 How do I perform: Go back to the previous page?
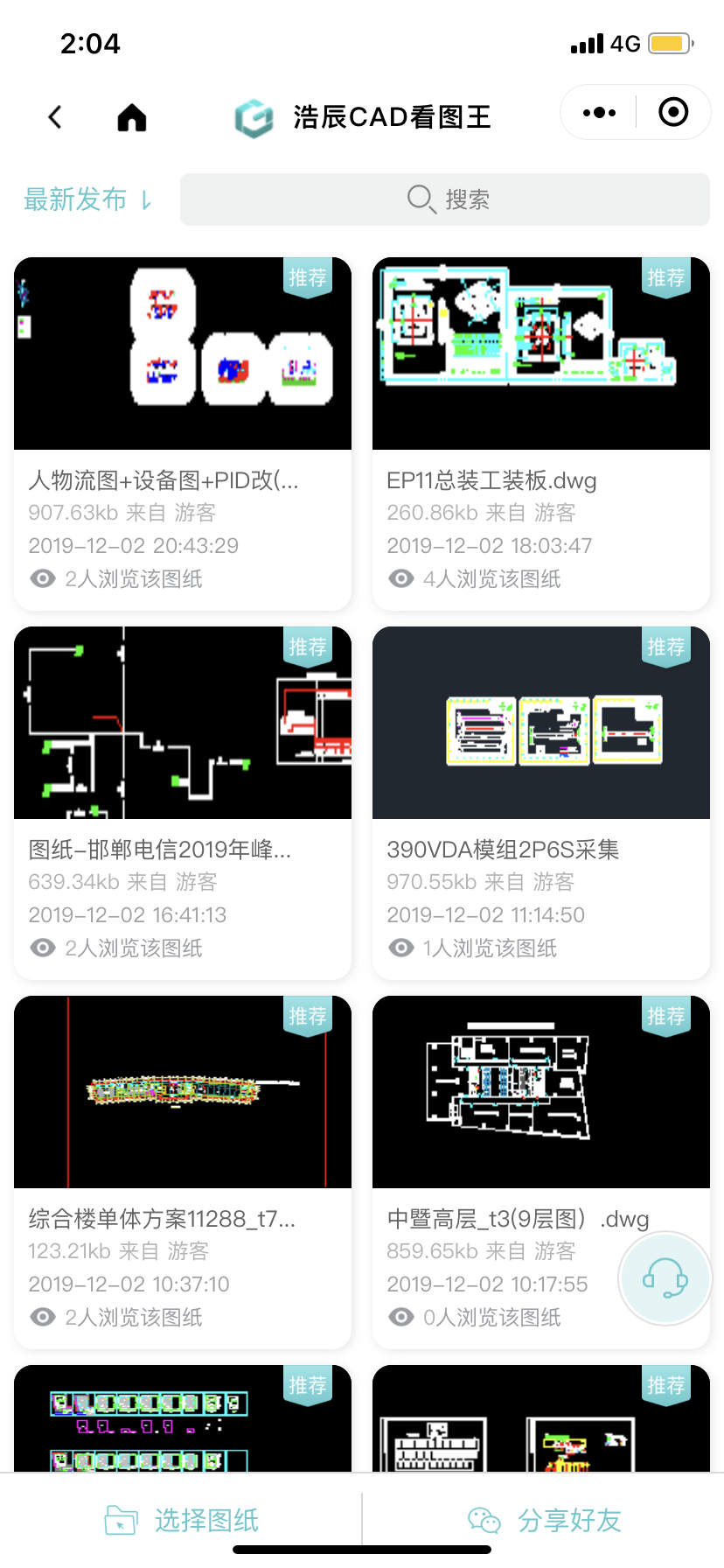[55, 117]
